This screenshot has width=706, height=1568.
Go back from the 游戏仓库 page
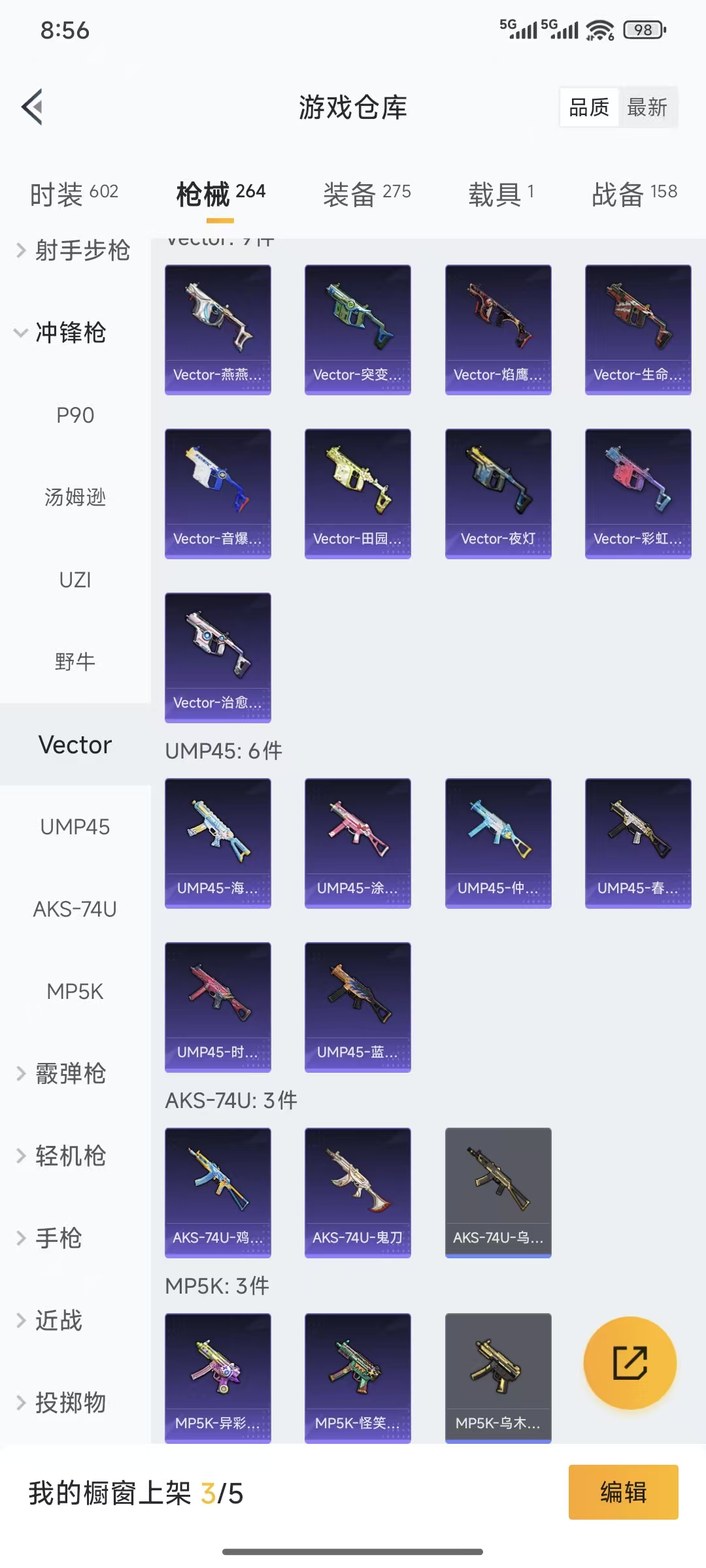click(33, 106)
